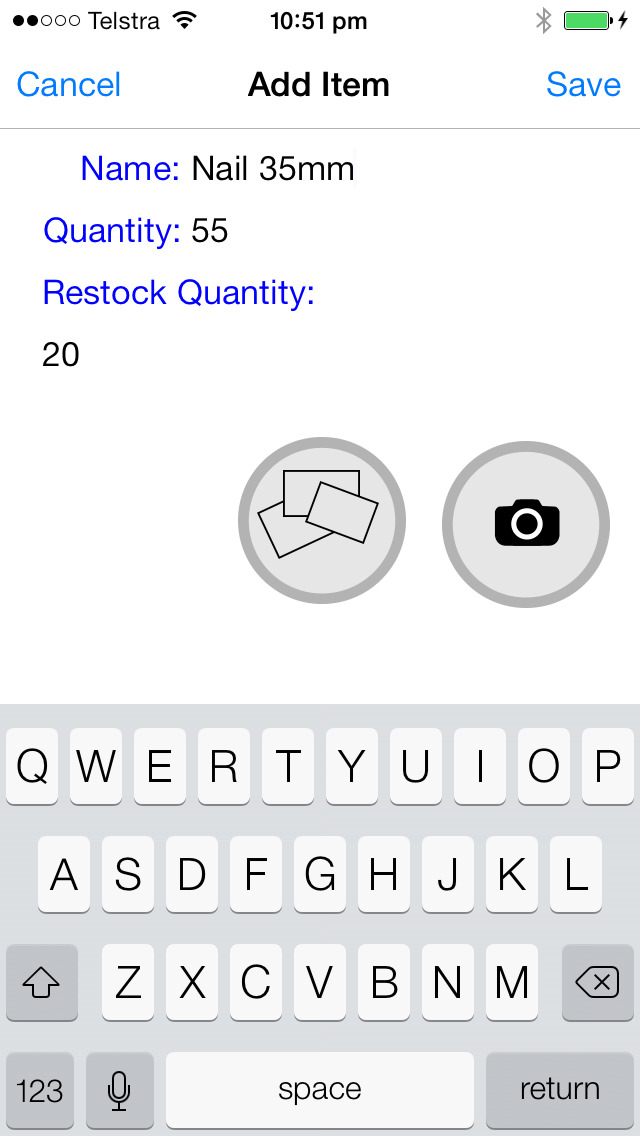The width and height of the screenshot is (640, 1136).
Task: Choose a picture from the photo library
Action: (321, 520)
